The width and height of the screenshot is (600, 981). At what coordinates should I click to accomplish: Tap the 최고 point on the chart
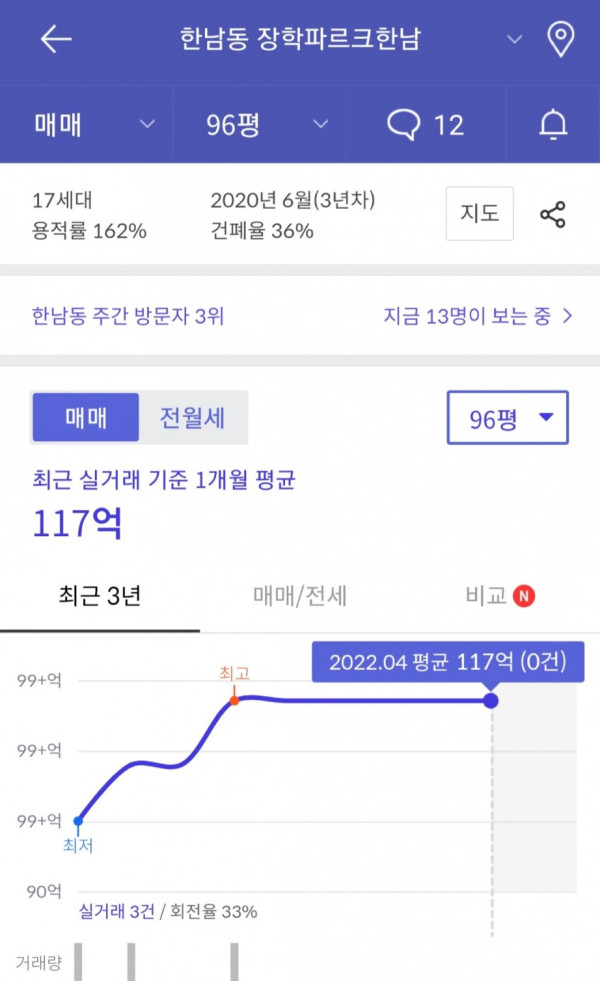(x=234, y=700)
